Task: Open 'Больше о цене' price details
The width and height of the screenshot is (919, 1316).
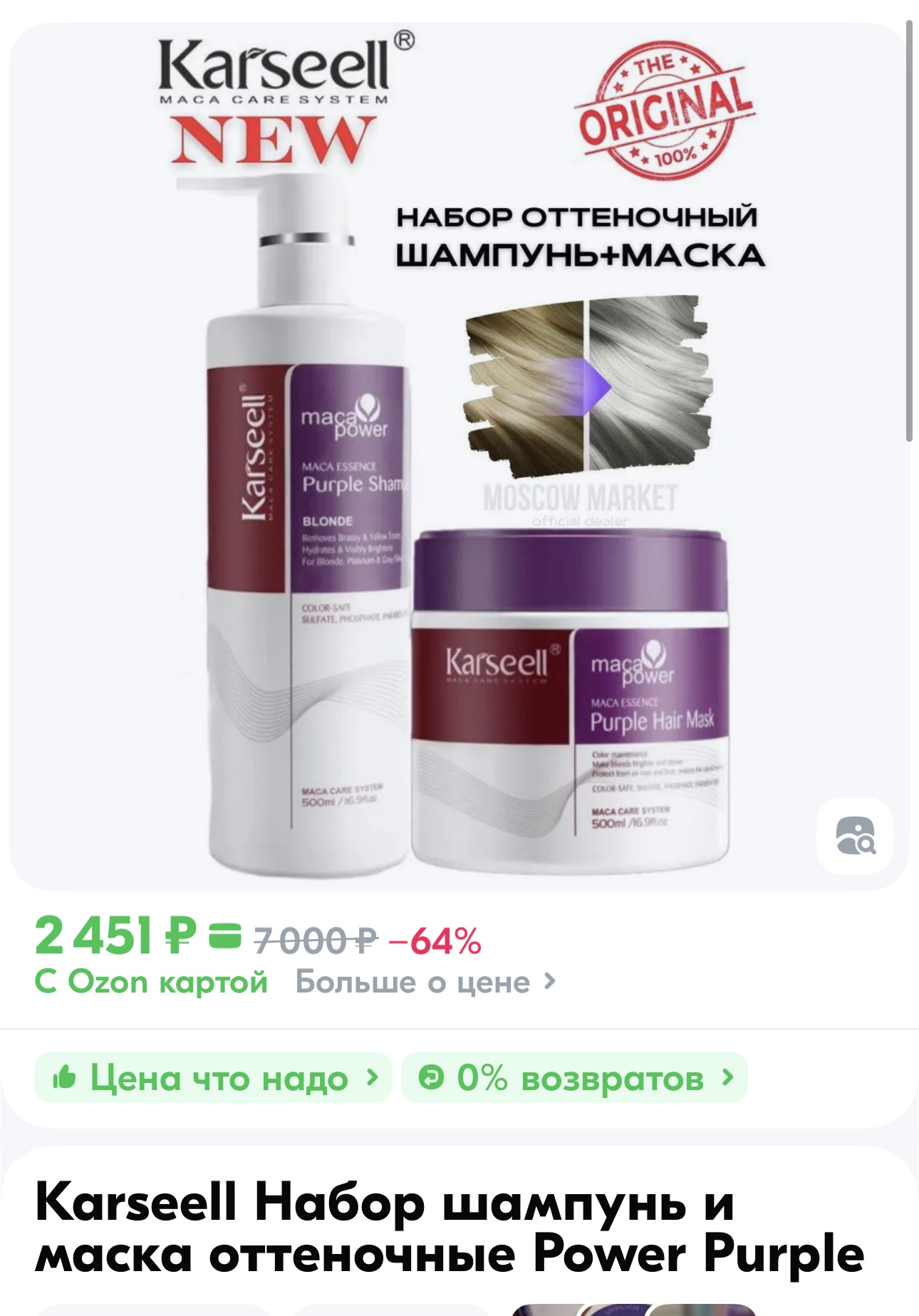Action: 425,982
